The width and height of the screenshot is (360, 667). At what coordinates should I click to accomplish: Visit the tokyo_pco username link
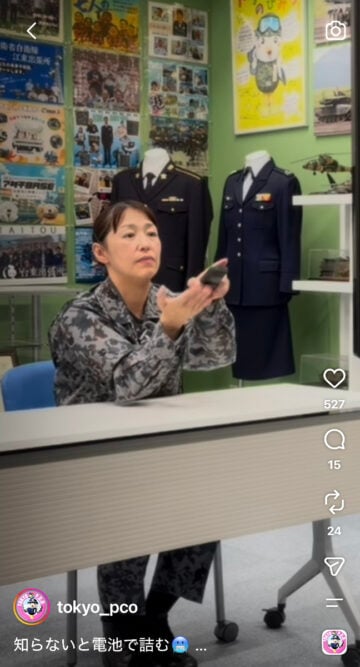tap(97, 607)
